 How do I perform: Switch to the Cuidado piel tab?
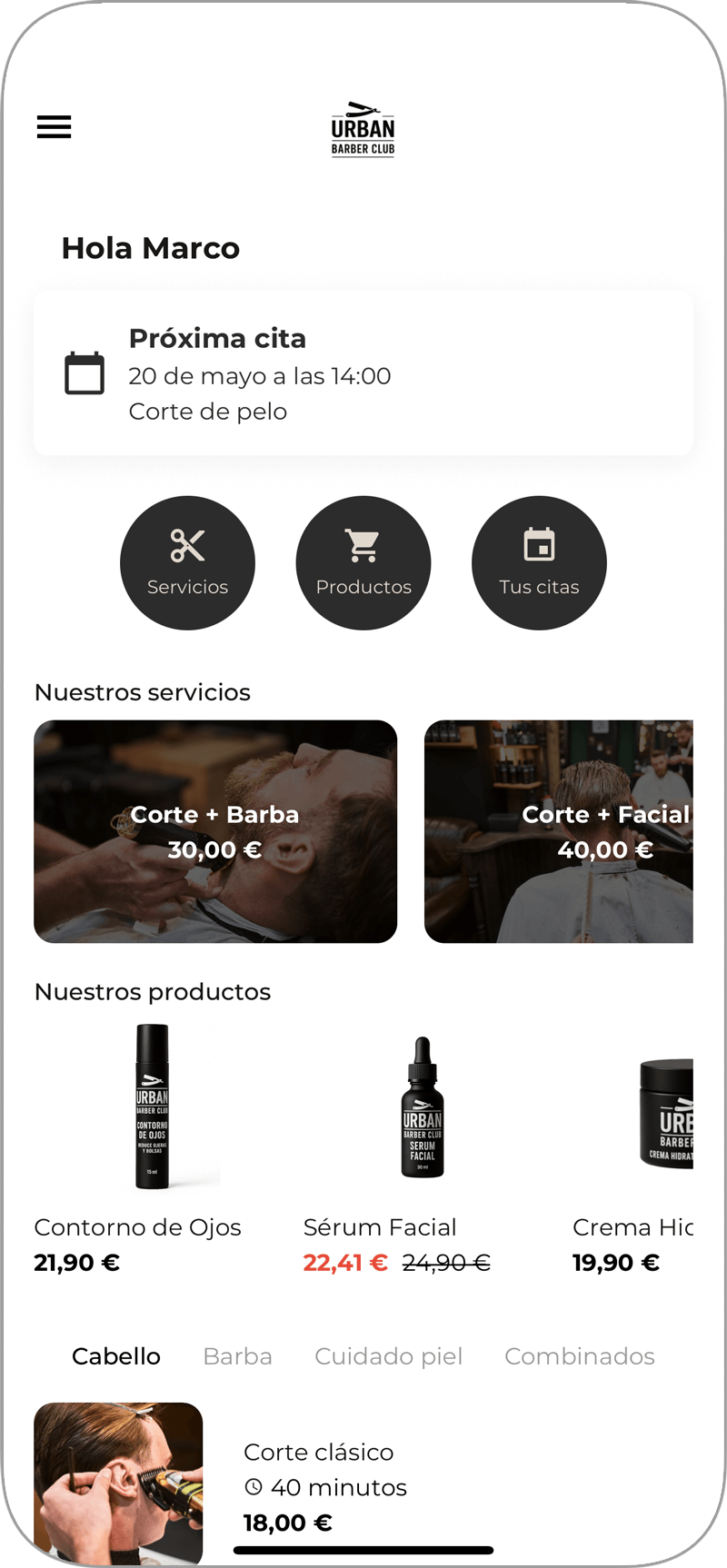388,1356
